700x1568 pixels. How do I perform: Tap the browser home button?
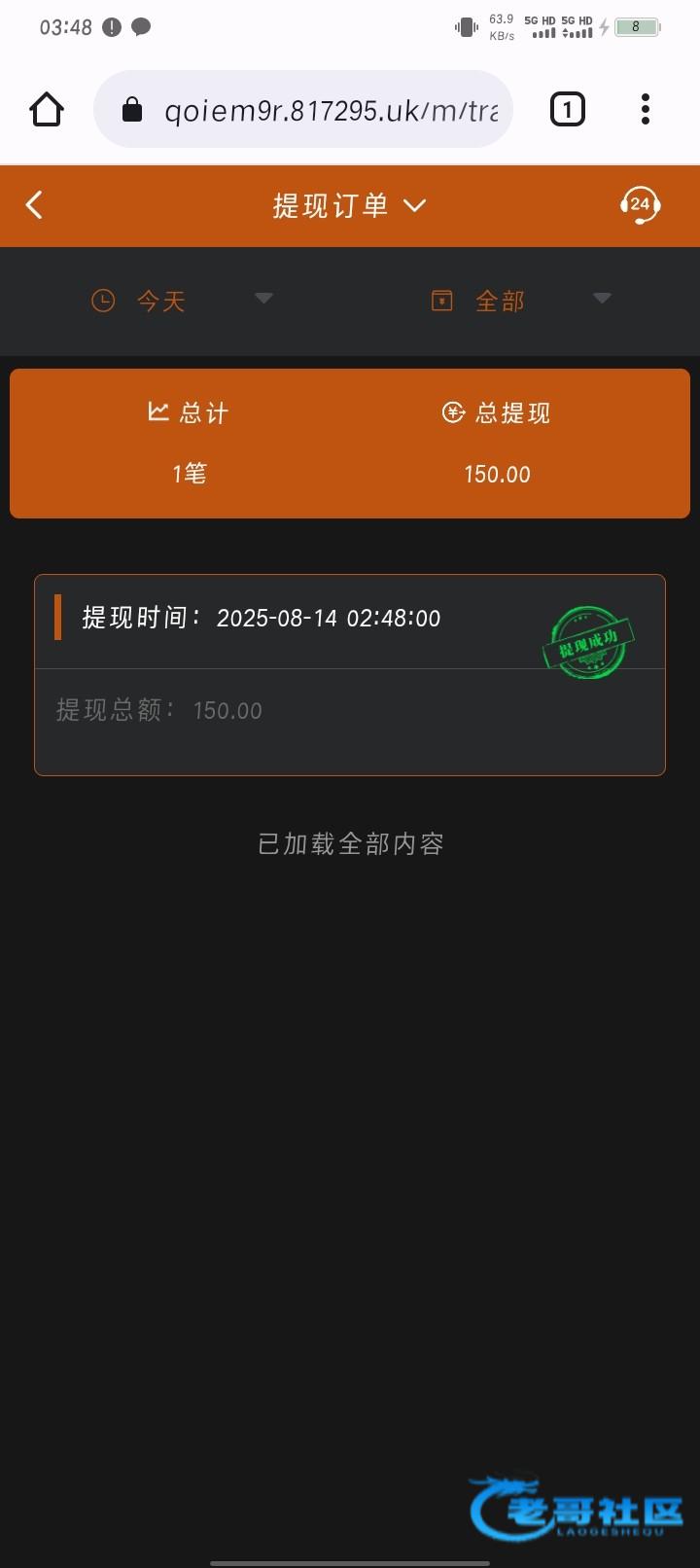pos(47,109)
